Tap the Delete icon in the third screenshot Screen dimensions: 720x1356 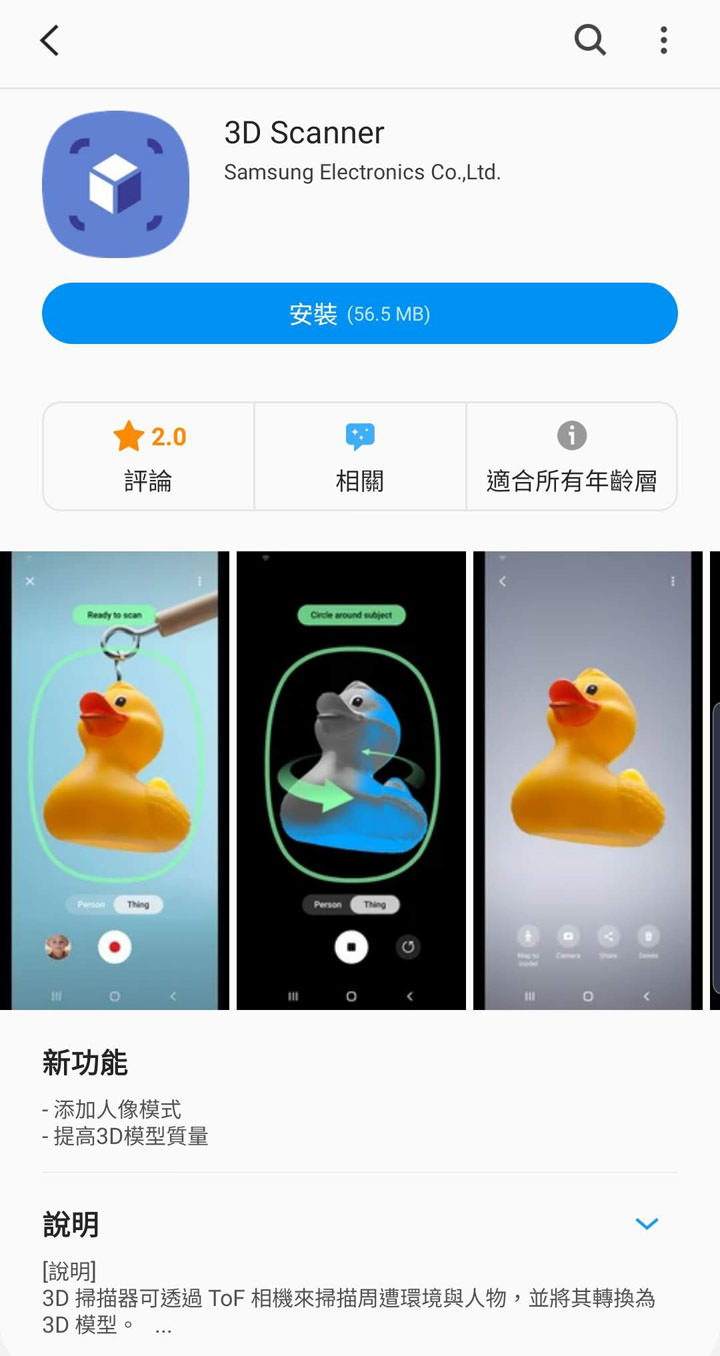[x=647, y=935]
